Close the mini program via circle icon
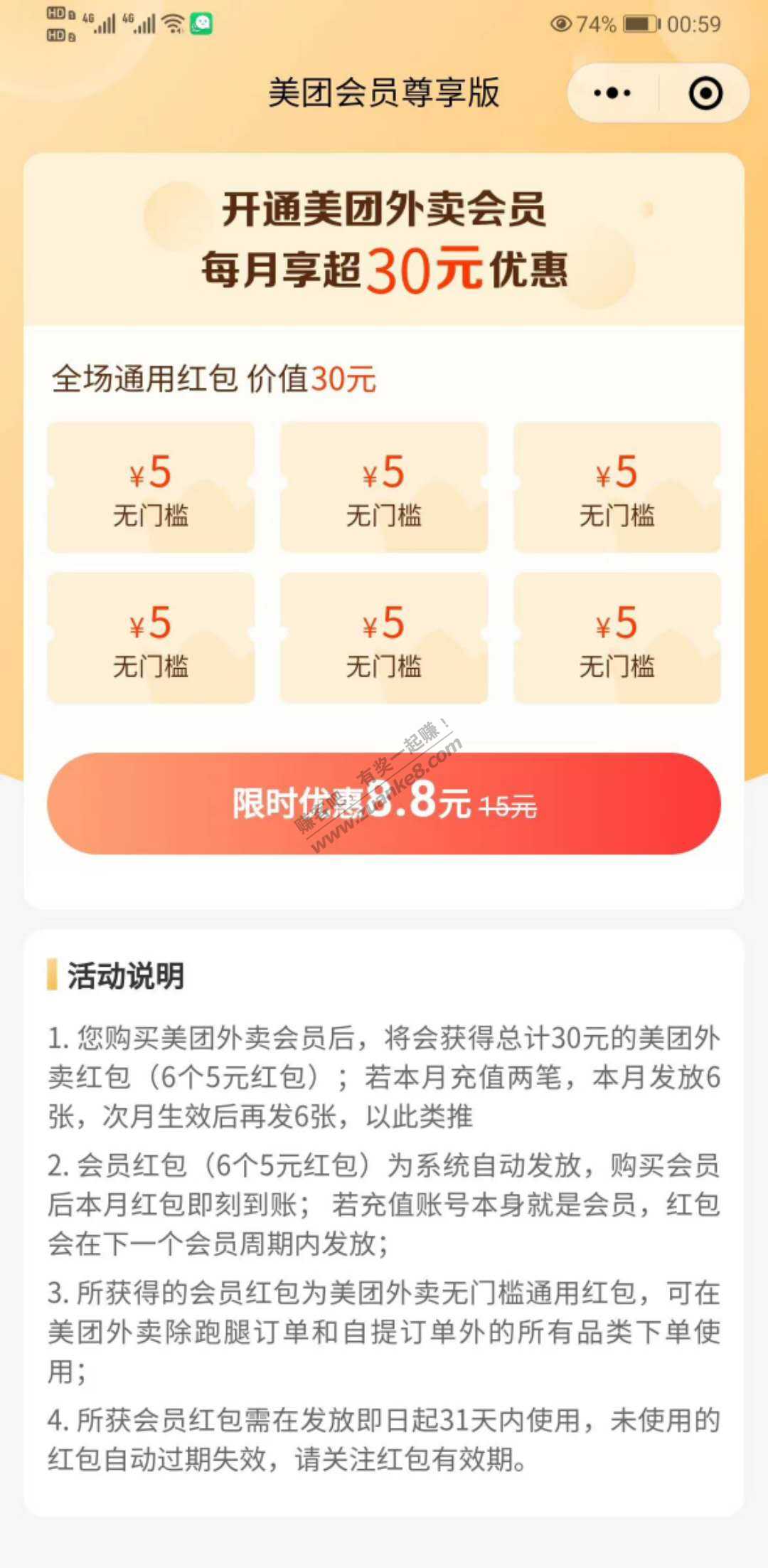This screenshot has width=768, height=1568. pos(705,93)
